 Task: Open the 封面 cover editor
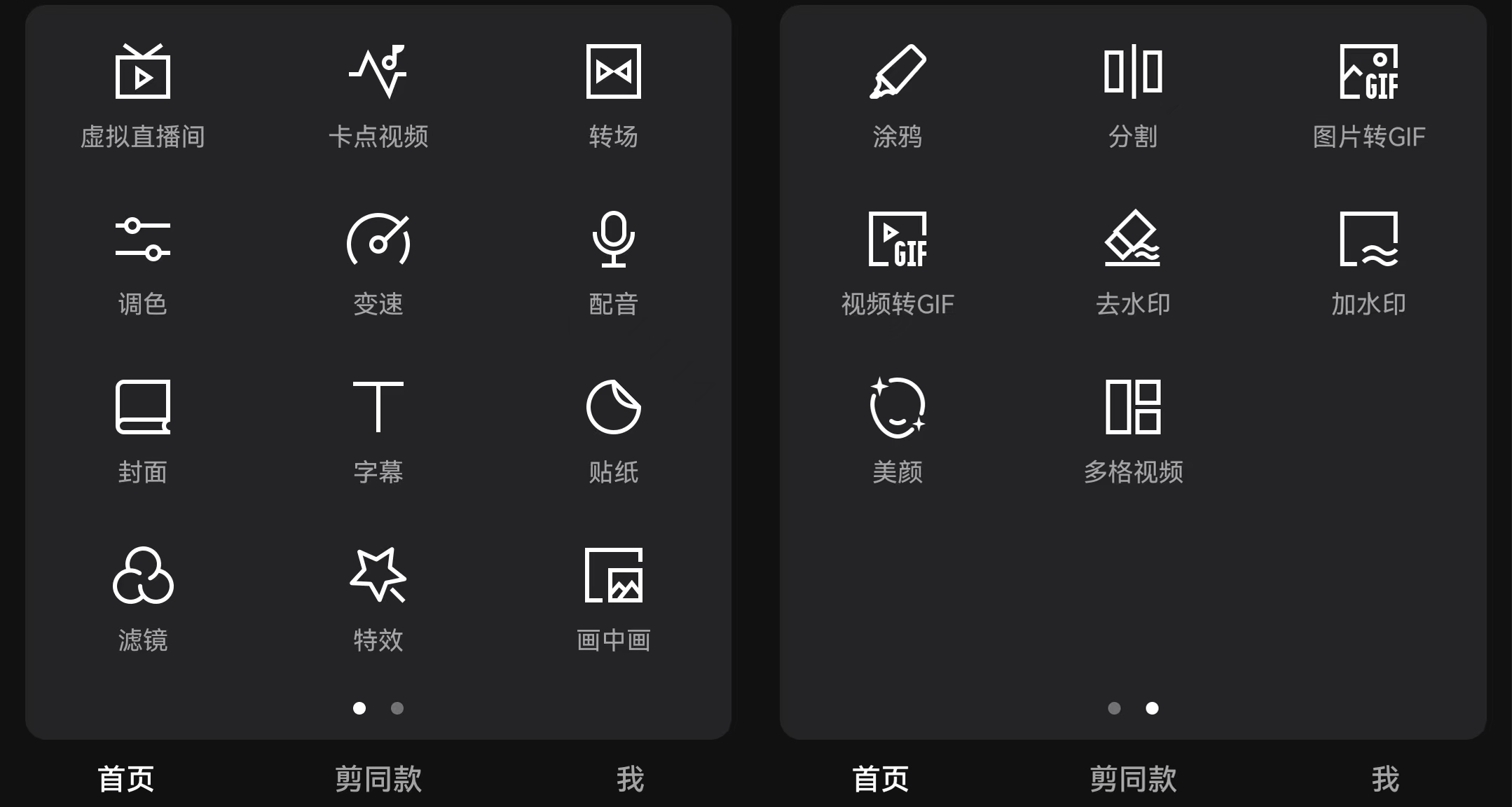(143, 431)
